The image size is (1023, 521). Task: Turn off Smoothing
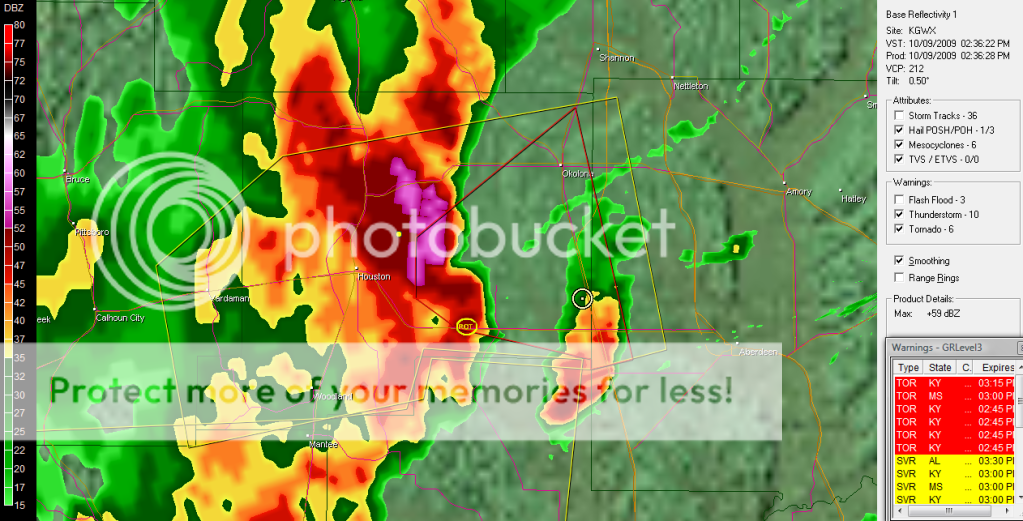(x=899, y=260)
